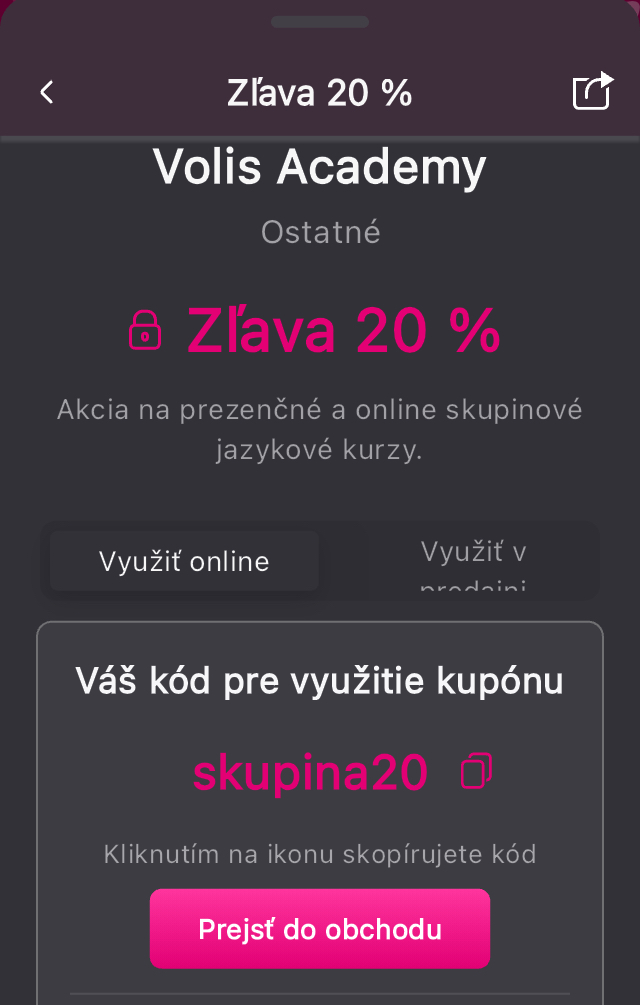Switch to the Využiť online tab

184,561
